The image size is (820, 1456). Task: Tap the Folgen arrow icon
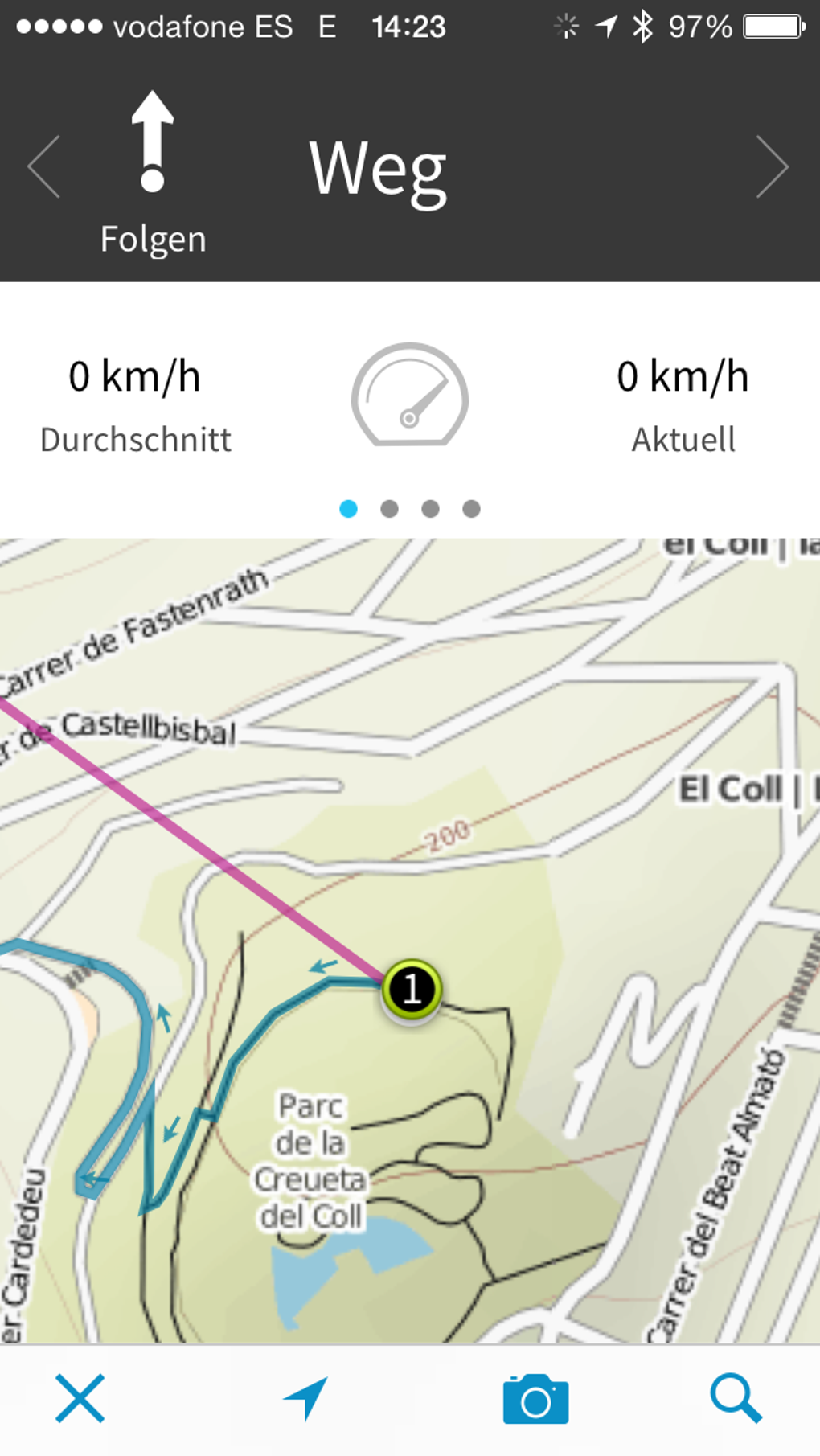(153, 141)
